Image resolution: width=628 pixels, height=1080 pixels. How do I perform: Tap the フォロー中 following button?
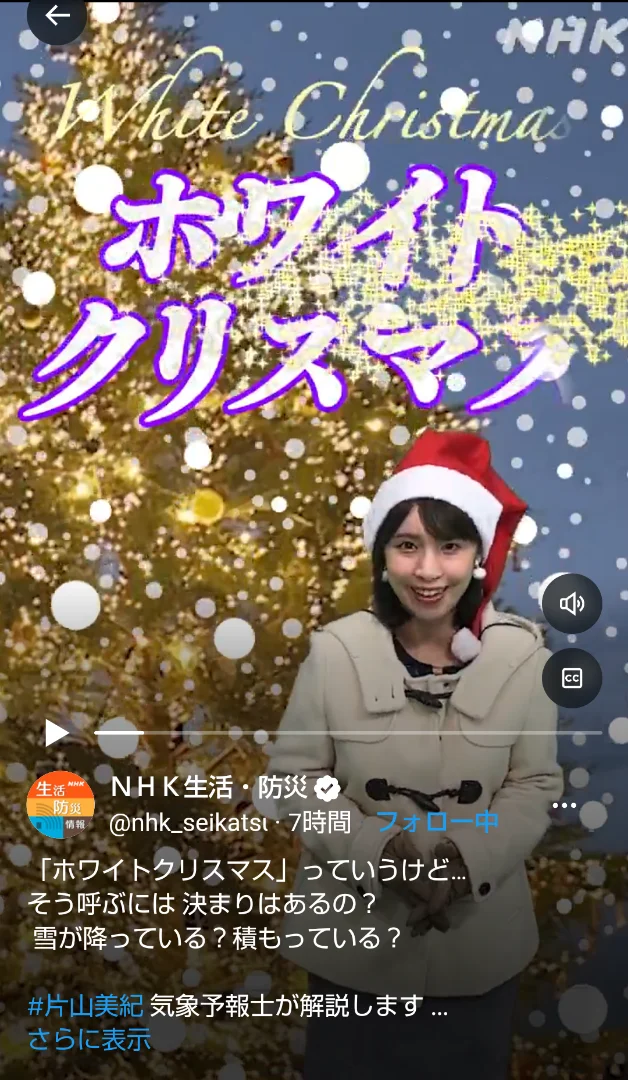436,822
